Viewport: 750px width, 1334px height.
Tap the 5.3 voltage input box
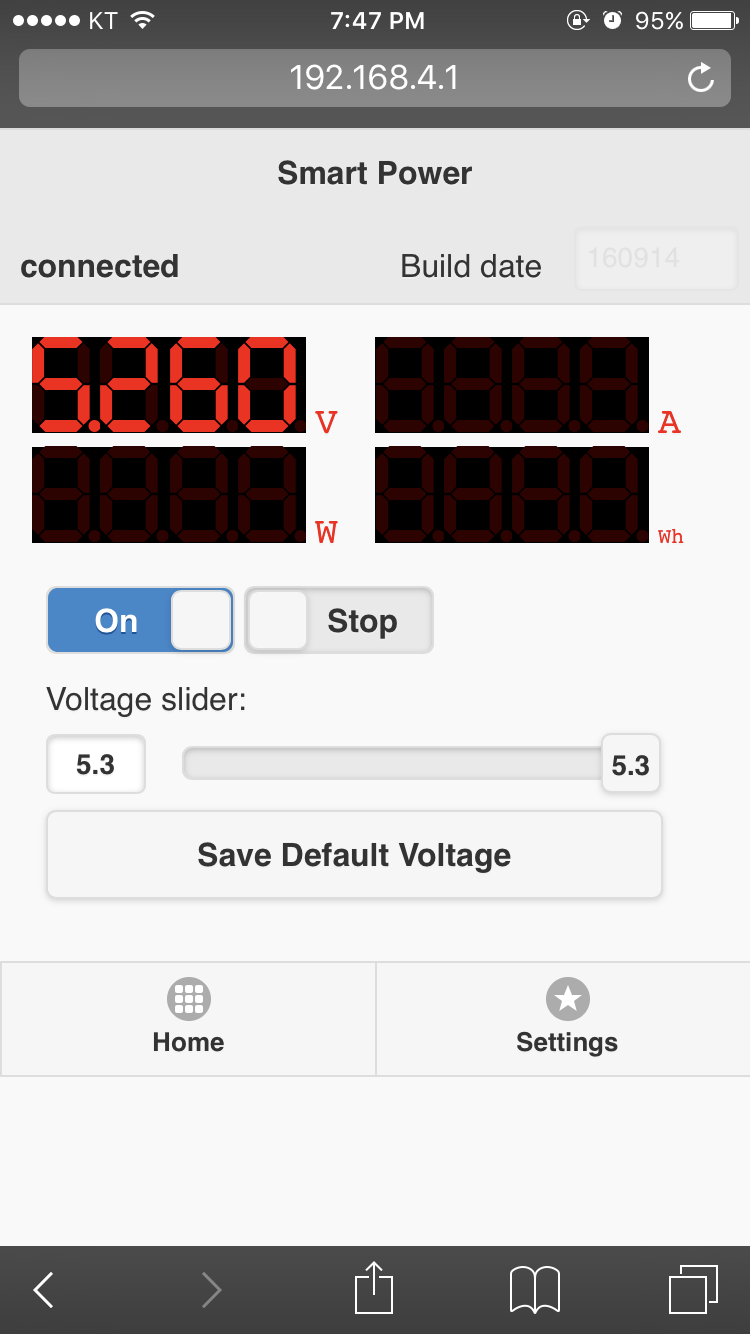pyautogui.click(x=96, y=765)
